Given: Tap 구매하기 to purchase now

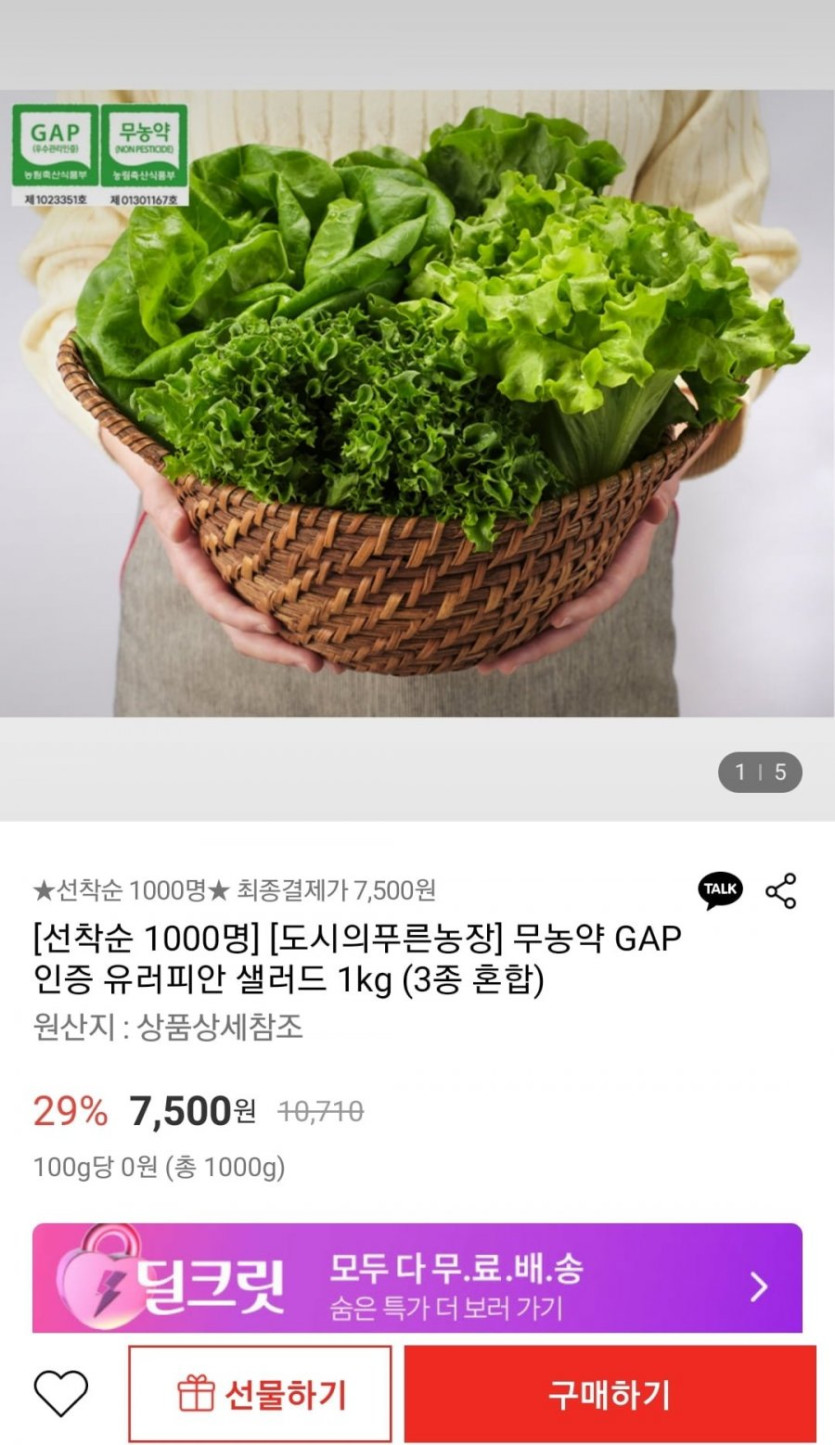Looking at the screenshot, I should click(609, 1394).
